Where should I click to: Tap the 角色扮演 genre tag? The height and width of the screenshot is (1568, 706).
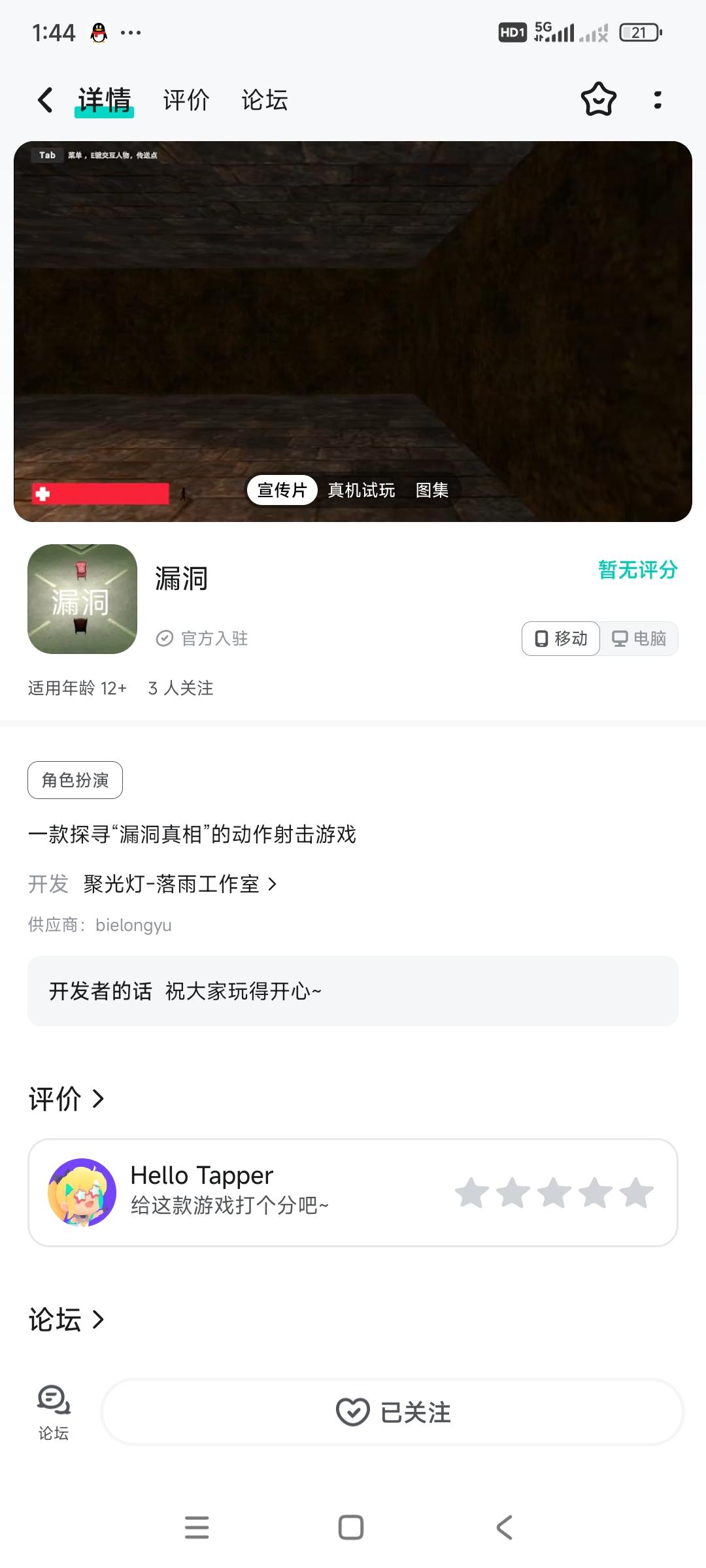(x=75, y=779)
